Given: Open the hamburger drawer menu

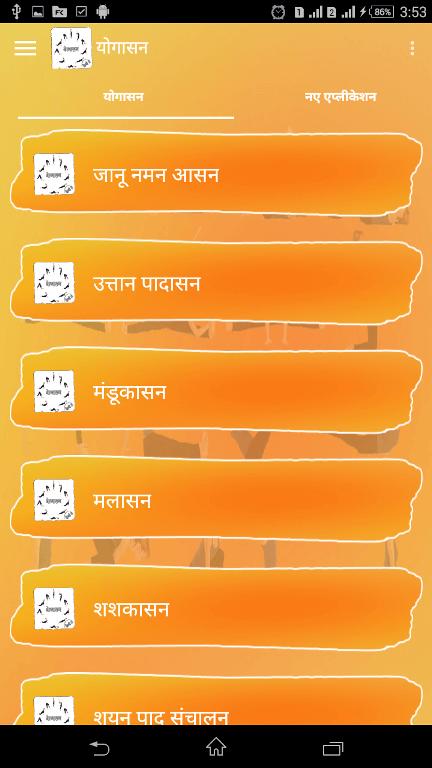Looking at the screenshot, I should (x=25, y=48).
